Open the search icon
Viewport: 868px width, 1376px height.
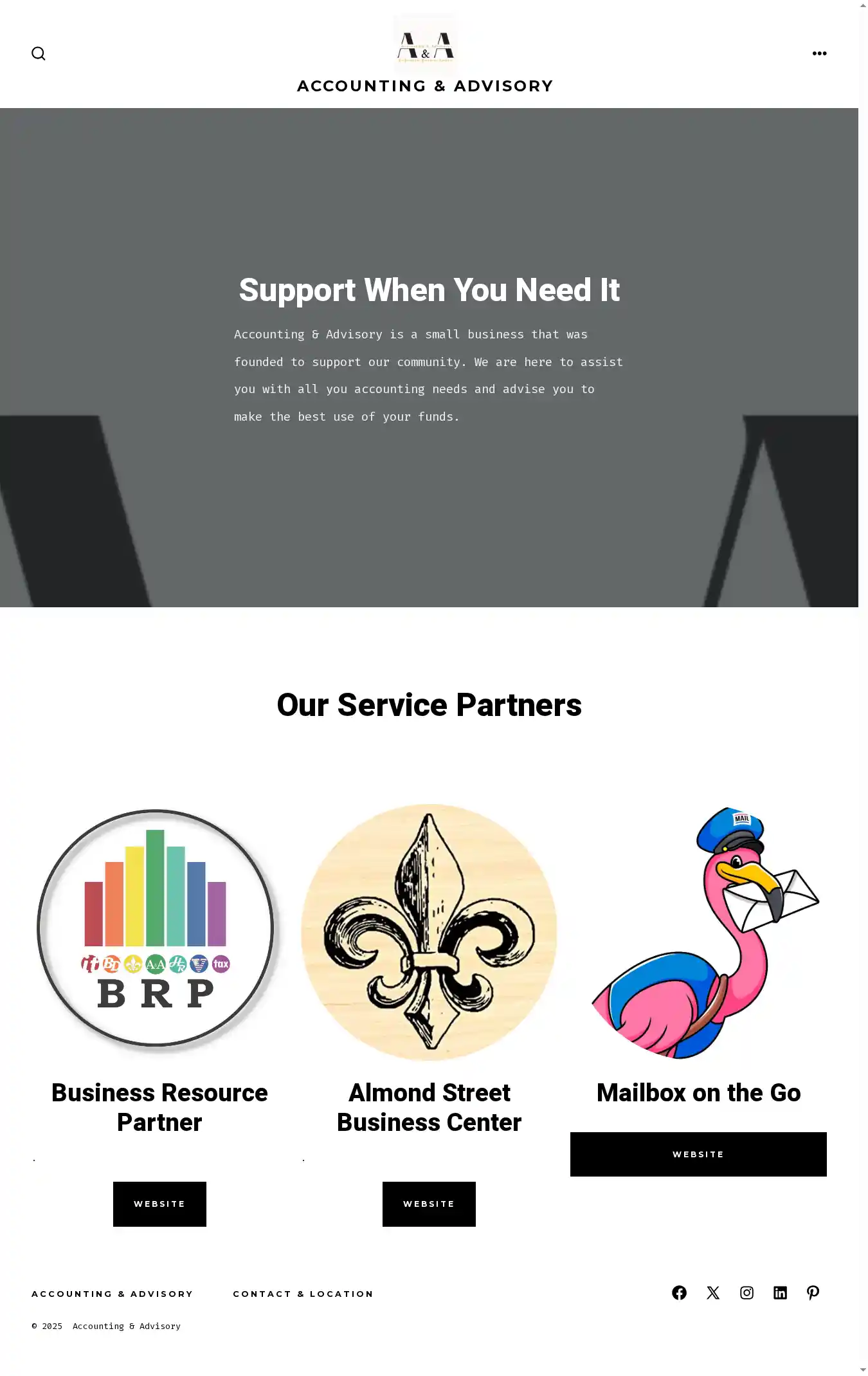tap(39, 53)
